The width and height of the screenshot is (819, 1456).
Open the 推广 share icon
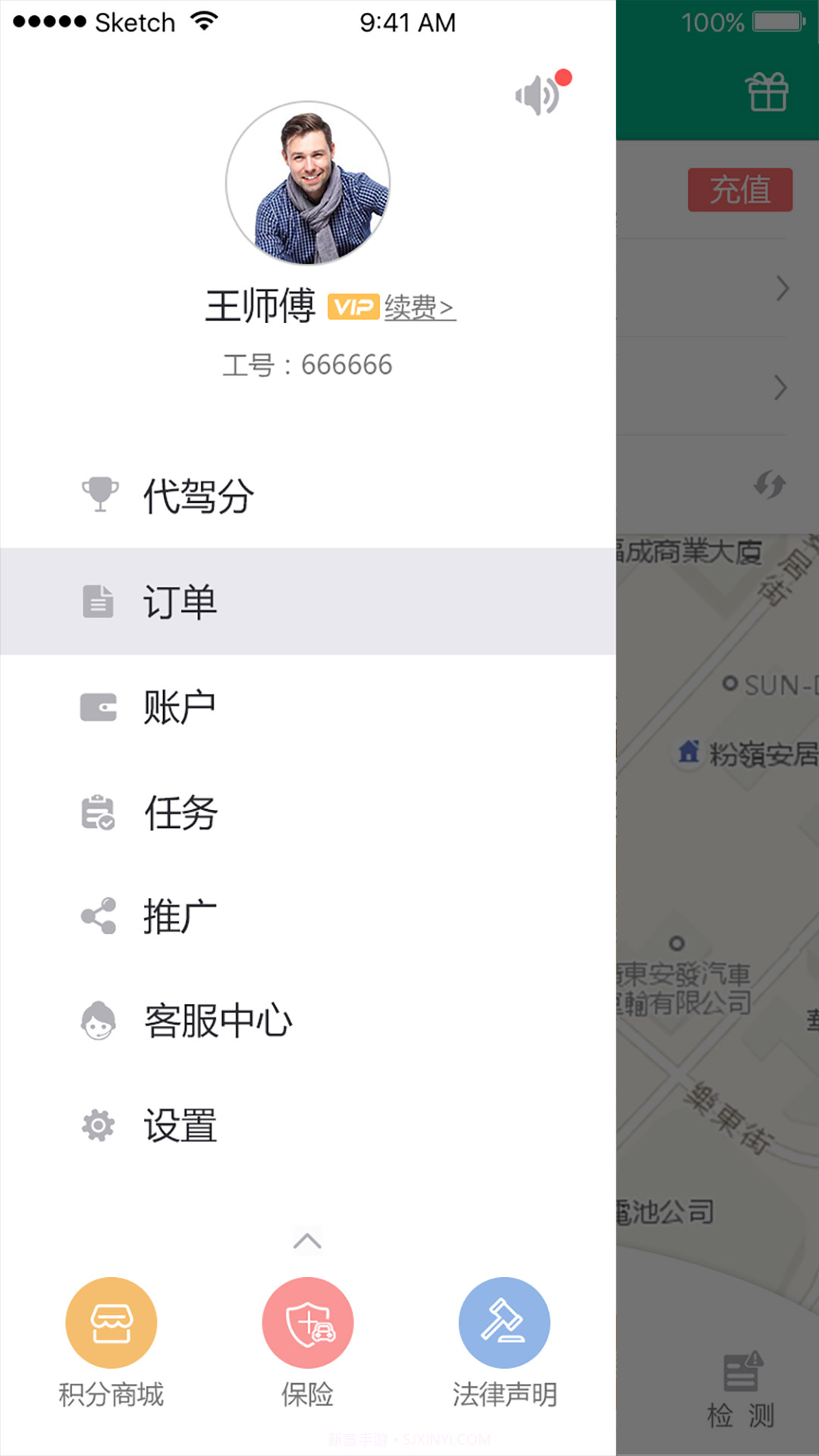[98, 915]
